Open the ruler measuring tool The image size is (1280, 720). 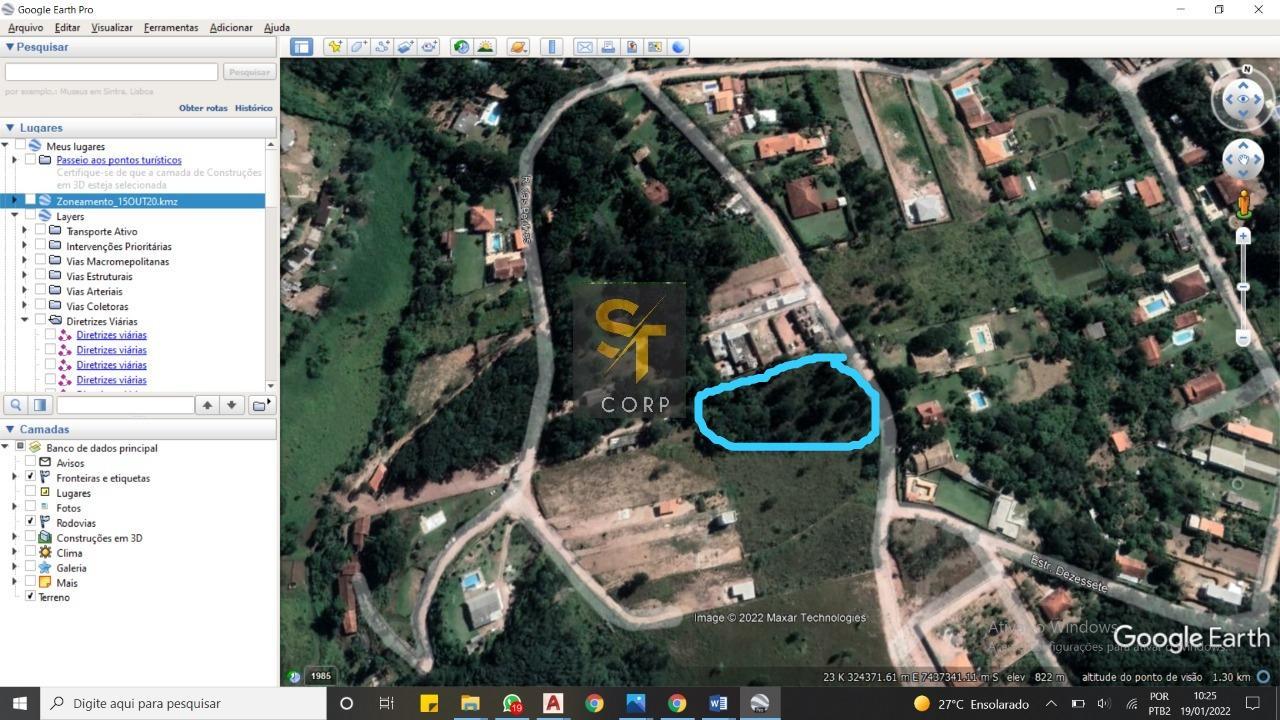(552, 47)
